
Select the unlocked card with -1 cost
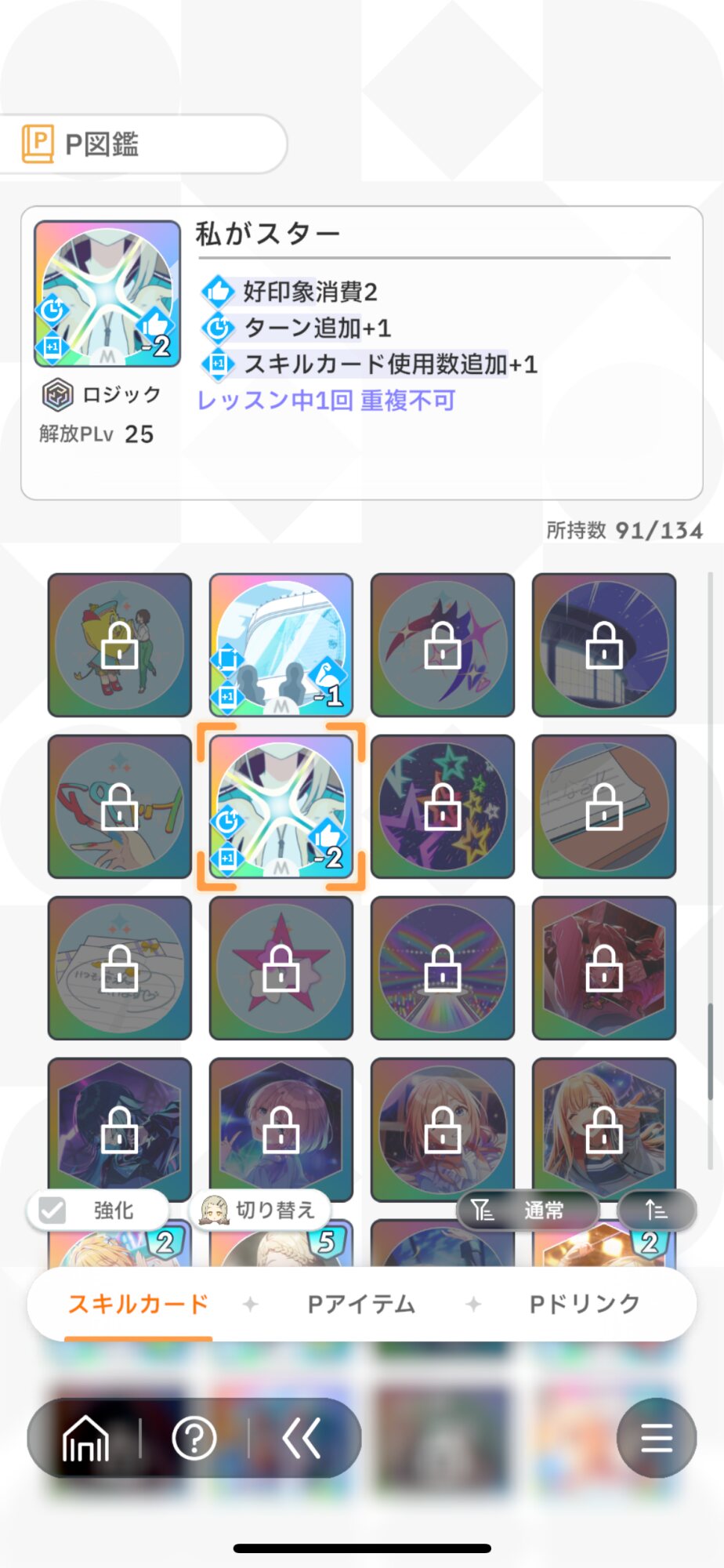pyautogui.click(x=281, y=645)
